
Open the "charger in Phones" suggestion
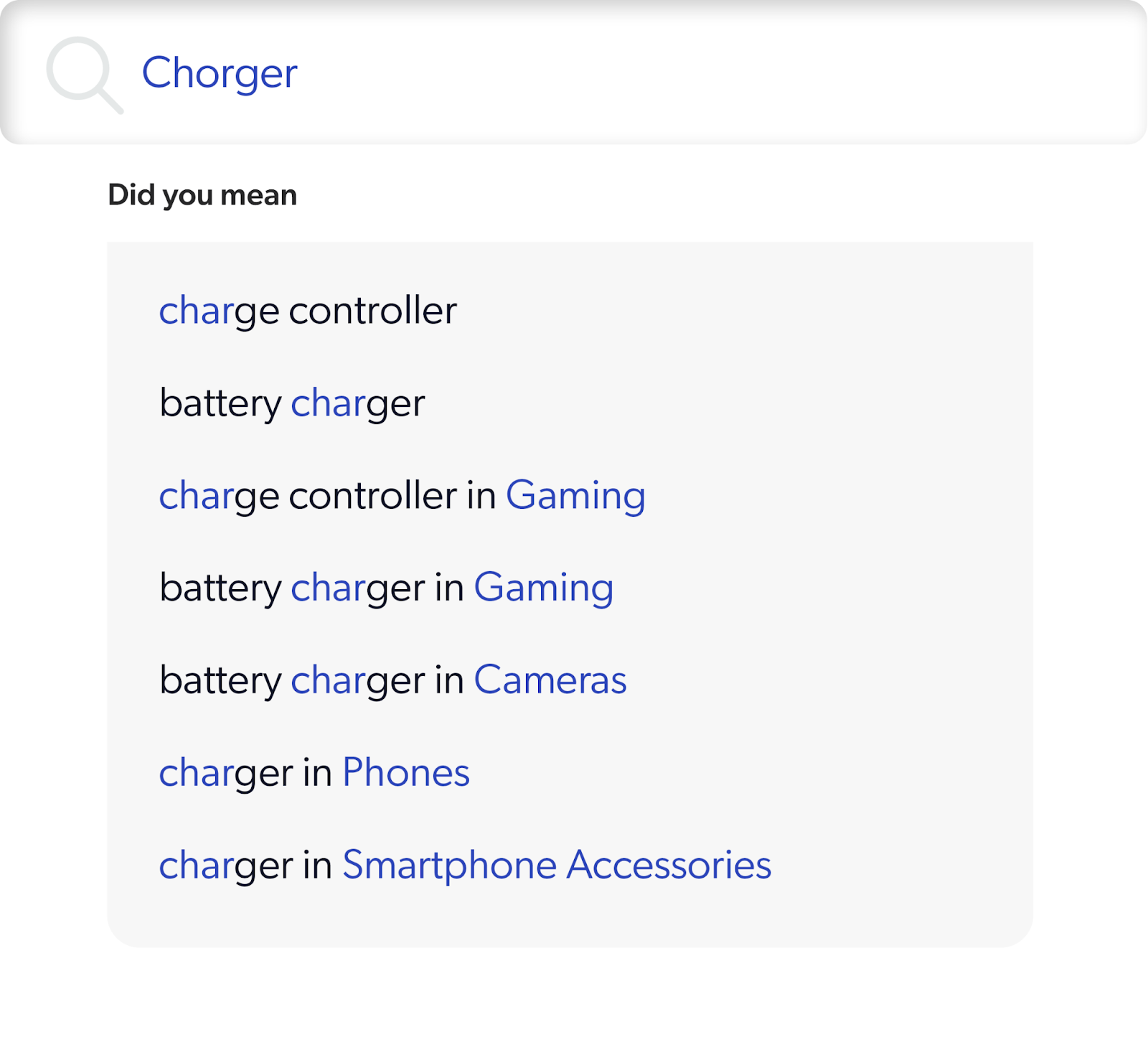coord(314,773)
